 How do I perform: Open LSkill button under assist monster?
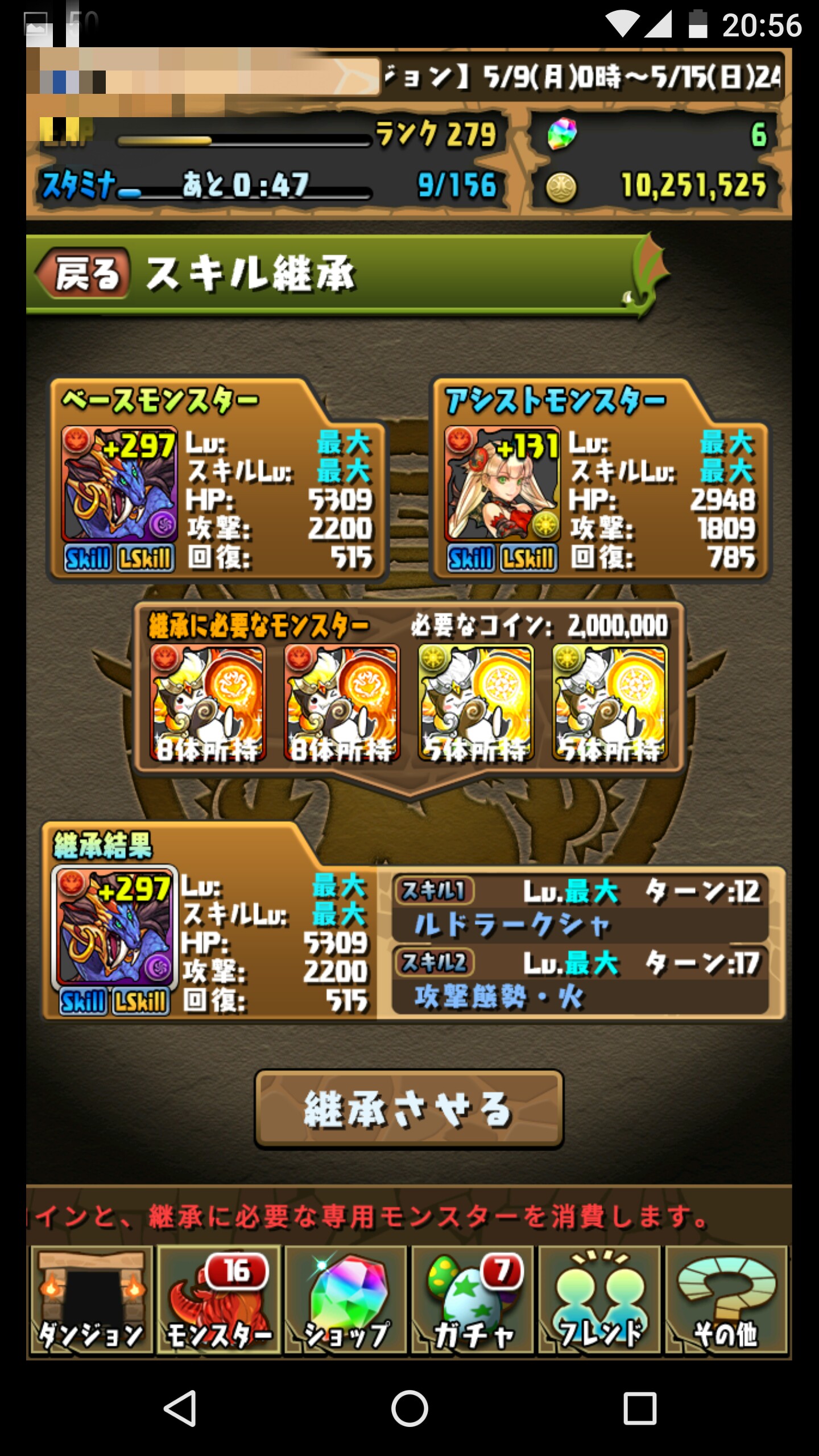pos(529,558)
